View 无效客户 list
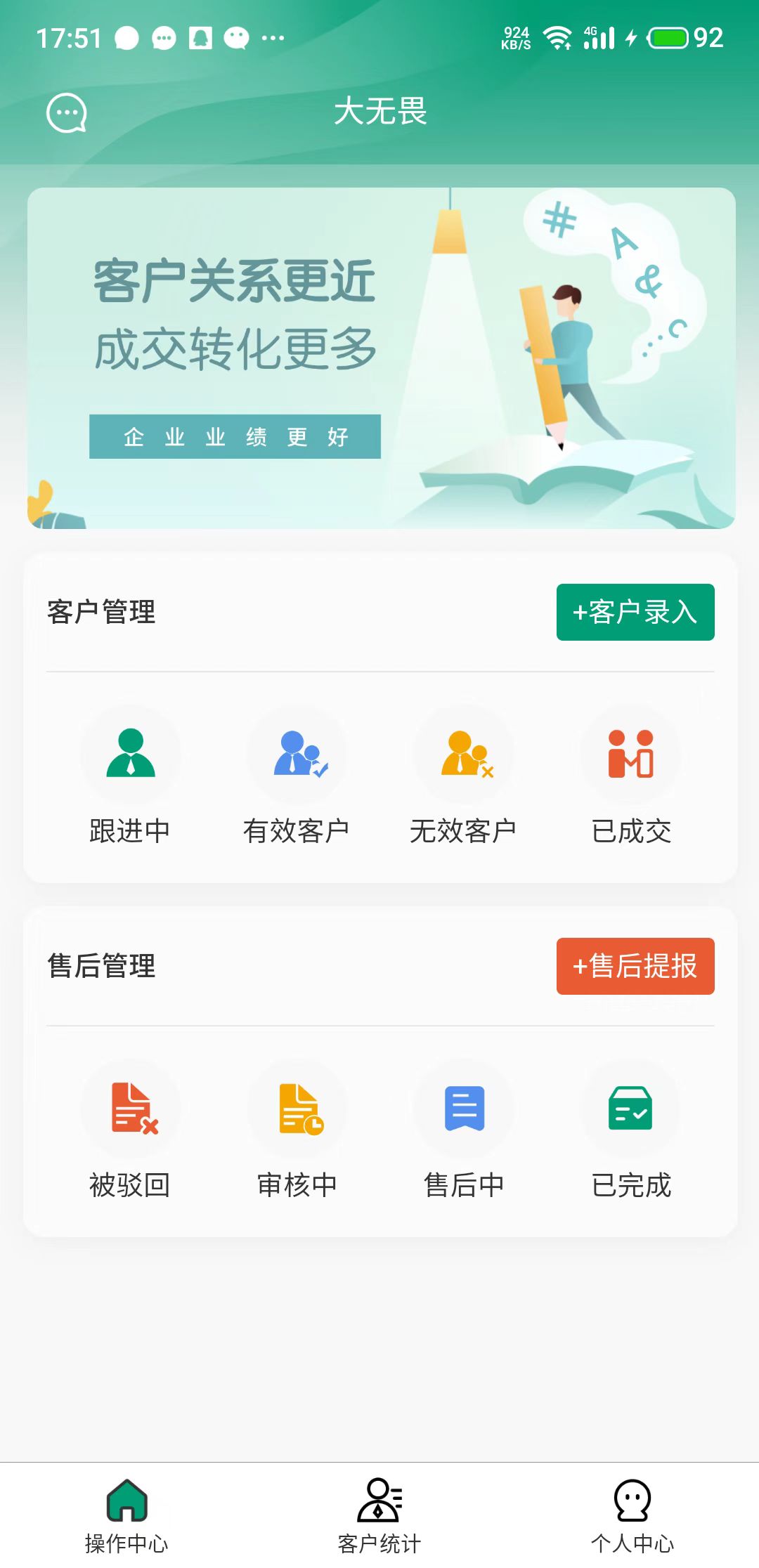759x1568 pixels. pyautogui.click(x=463, y=776)
